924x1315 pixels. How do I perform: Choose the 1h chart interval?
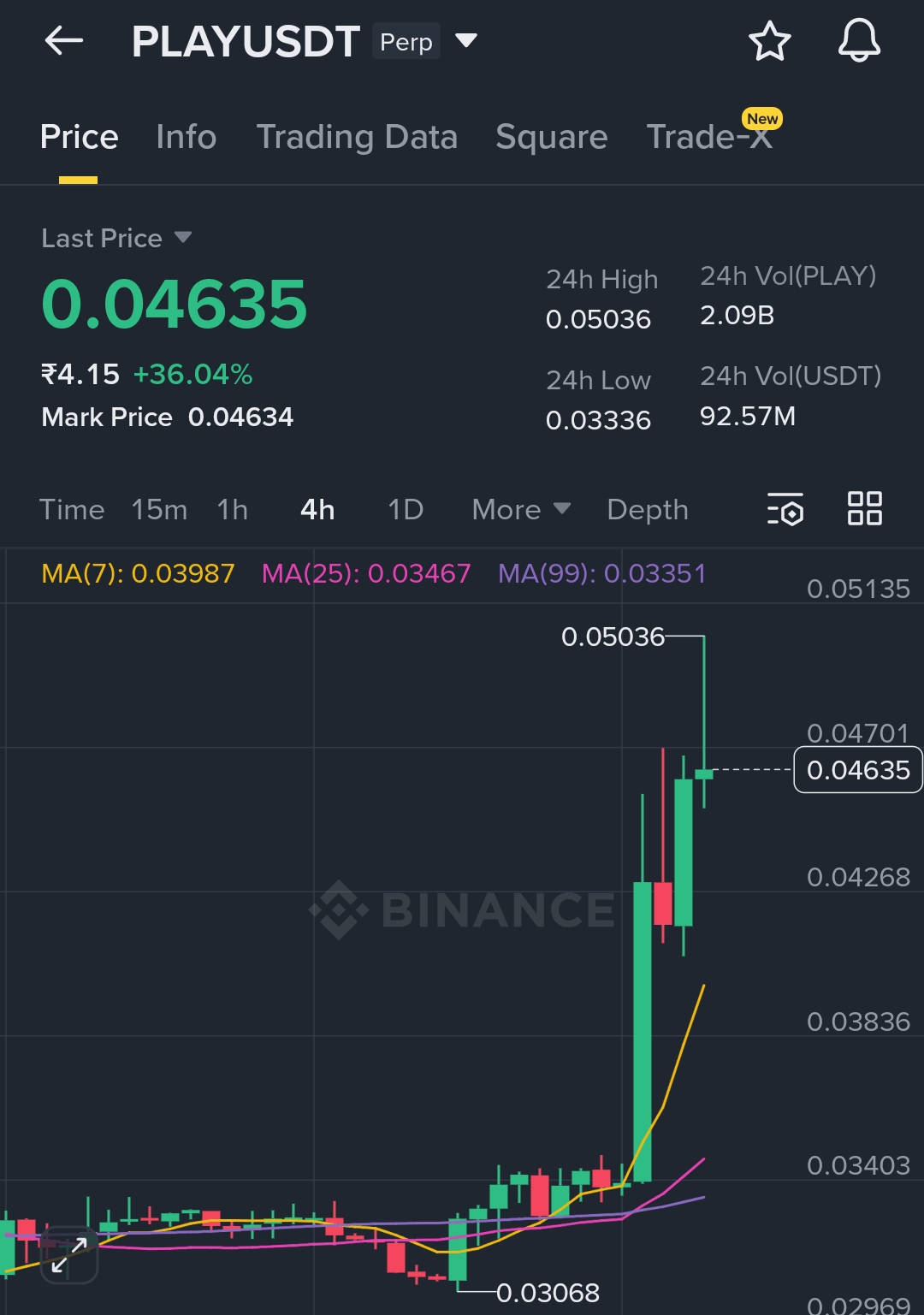coord(232,510)
